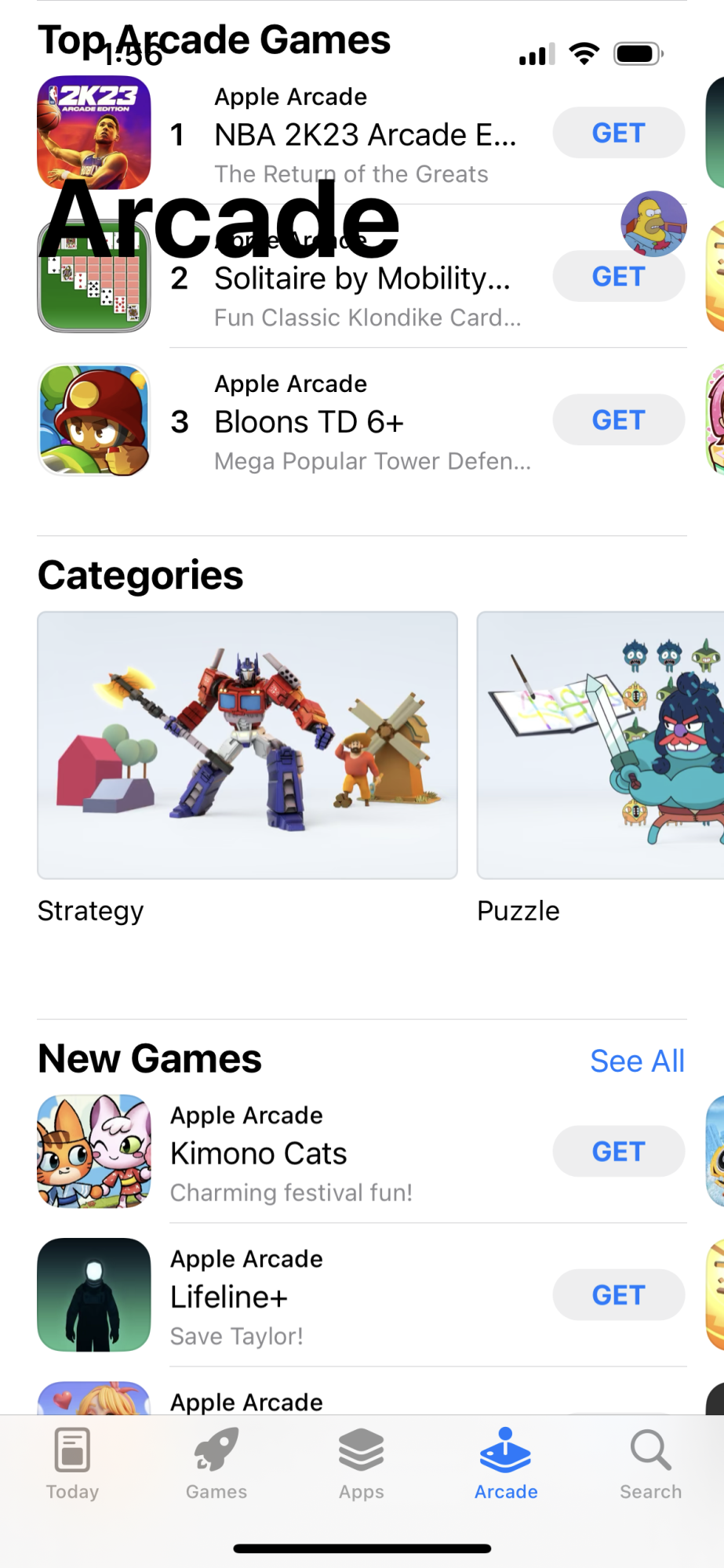Get Solitaire by Mobility
Image resolution: width=724 pixels, height=1568 pixels.
pyautogui.click(x=618, y=277)
